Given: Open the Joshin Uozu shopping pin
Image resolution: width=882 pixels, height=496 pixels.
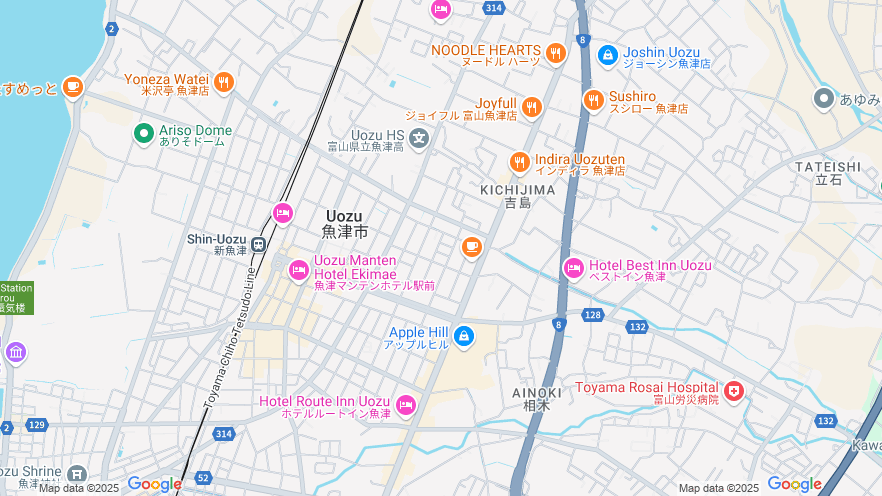Looking at the screenshot, I should coord(607,55).
